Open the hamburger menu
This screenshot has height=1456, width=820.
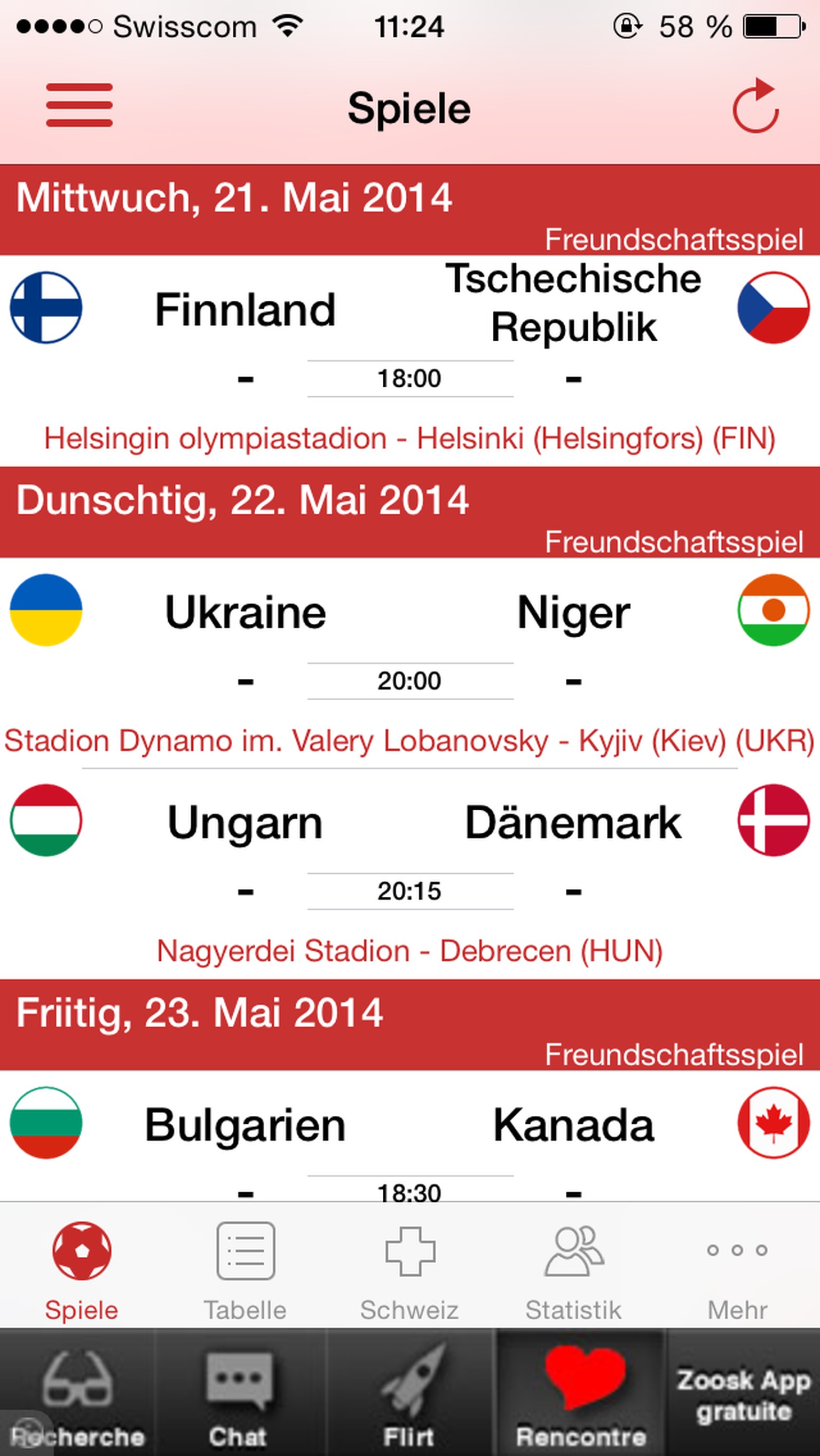click(79, 105)
